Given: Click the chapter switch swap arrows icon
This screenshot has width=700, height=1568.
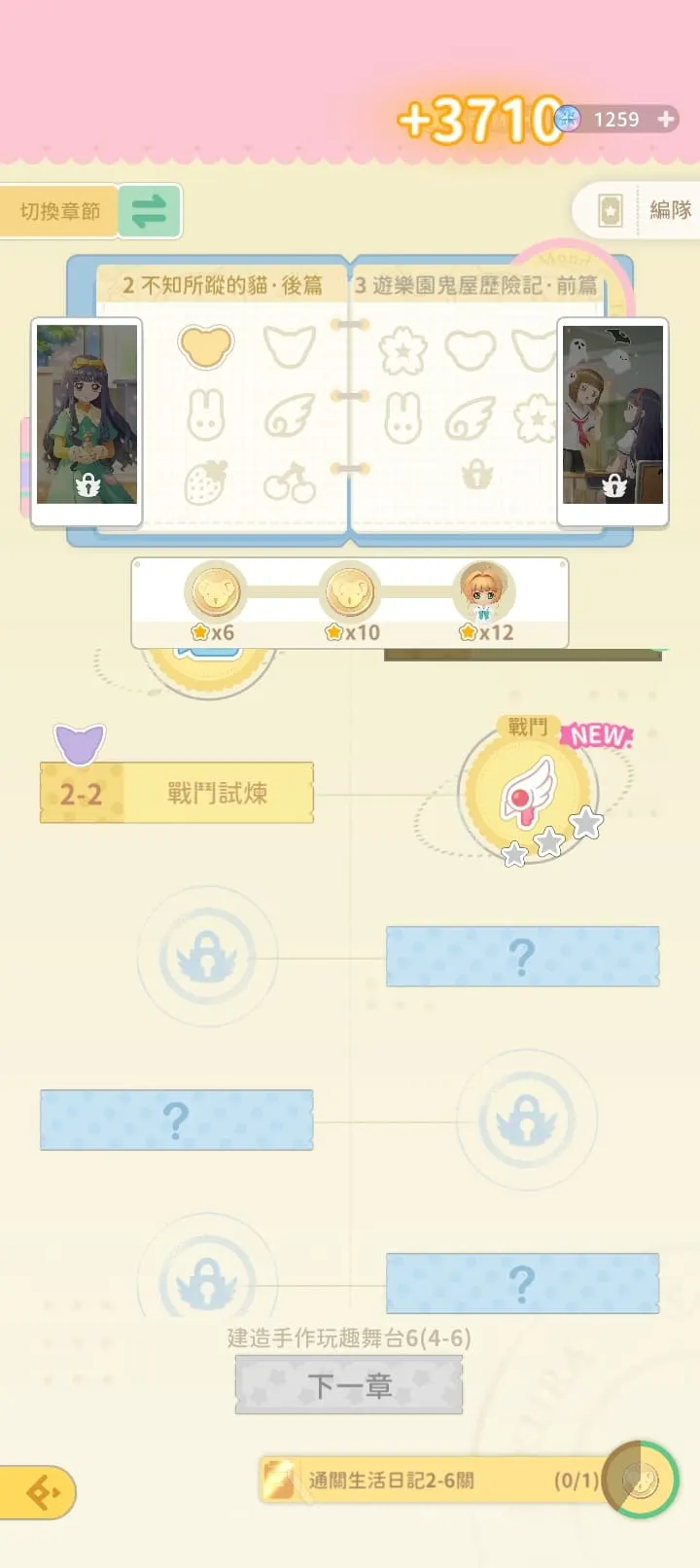Looking at the screenshot, I should pyautogui.click(x=151, y=211).
